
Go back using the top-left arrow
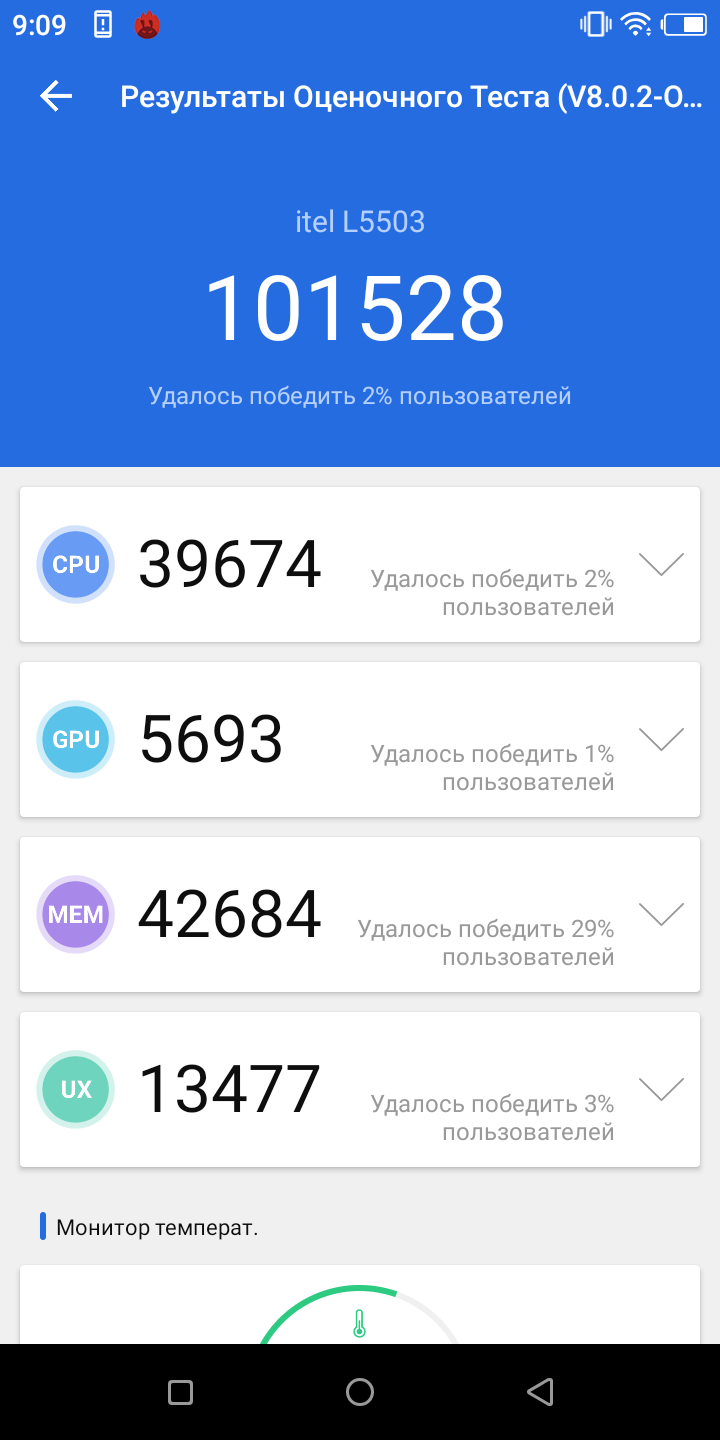pos(56,96)
